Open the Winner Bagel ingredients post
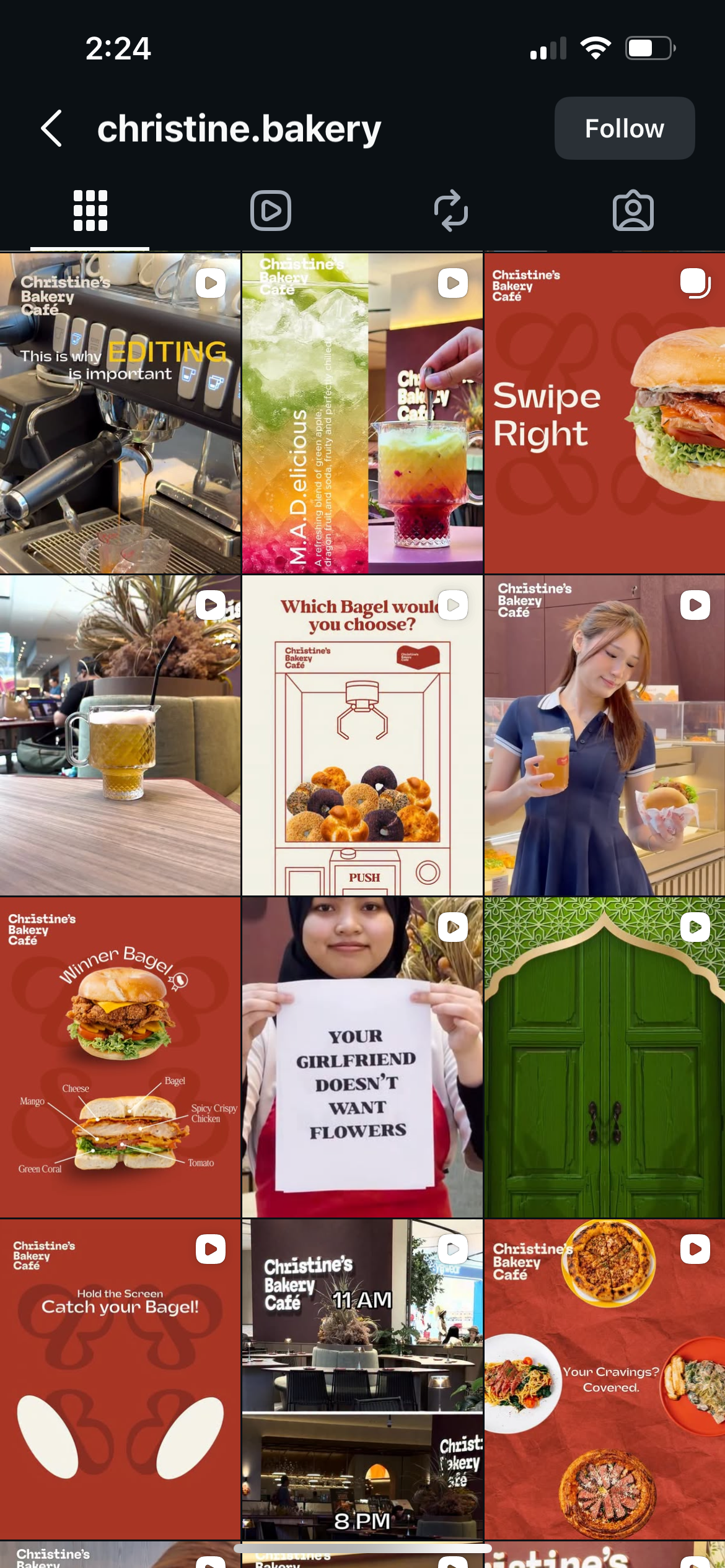 pos(120,1057)
